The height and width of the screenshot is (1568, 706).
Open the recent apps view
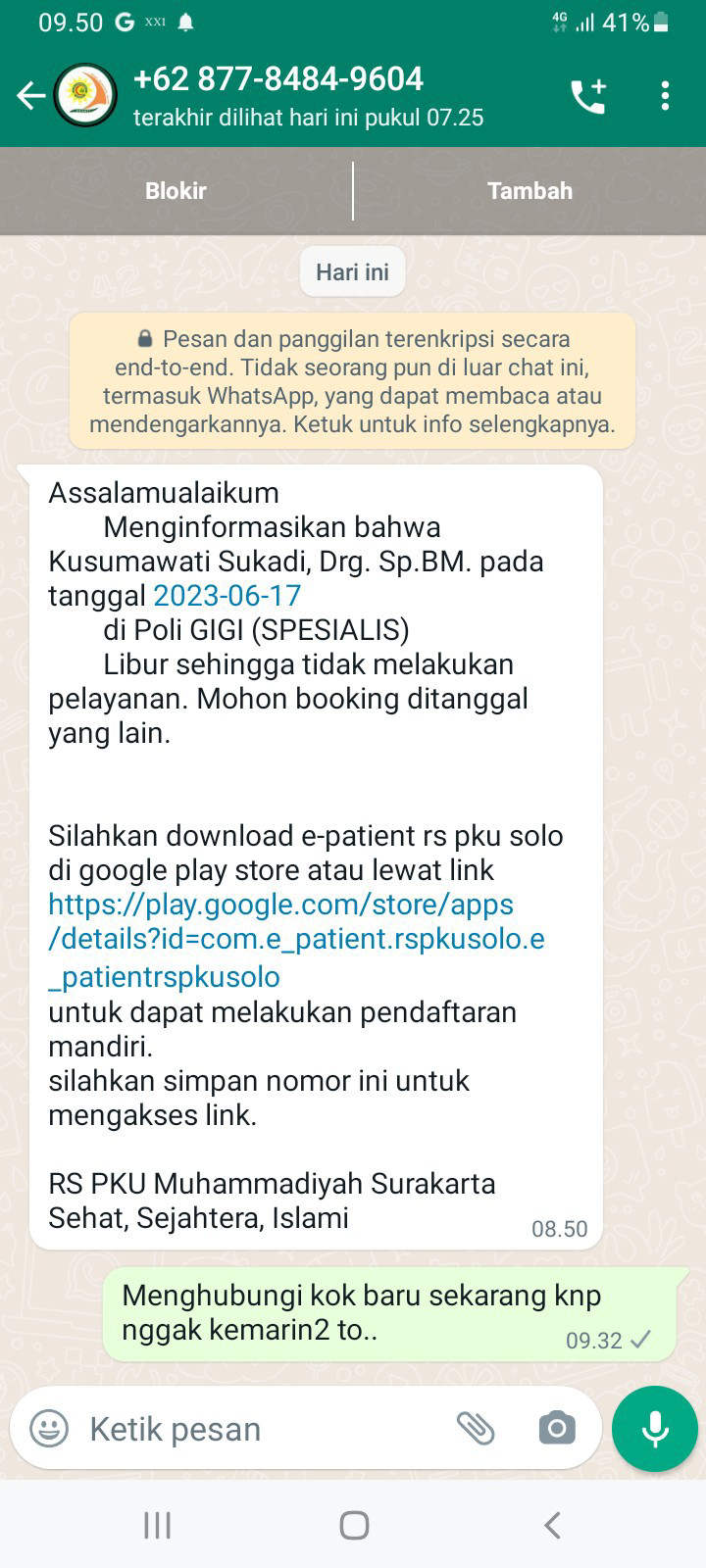pyautogui.click(x=157, y=1525)
